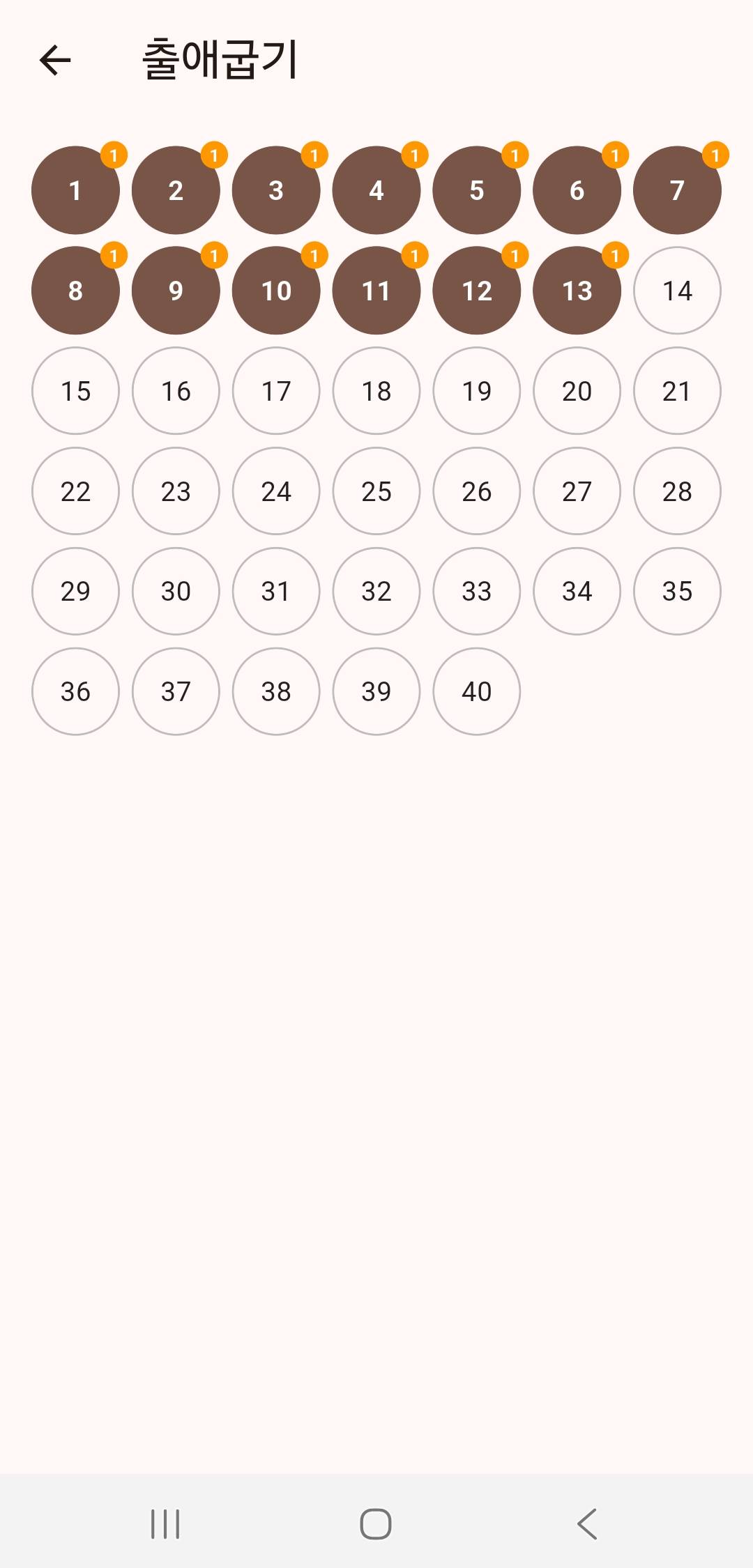Open the recent apps view
This screenshot has width=753, height=1568.
(x=165, y=1523)
